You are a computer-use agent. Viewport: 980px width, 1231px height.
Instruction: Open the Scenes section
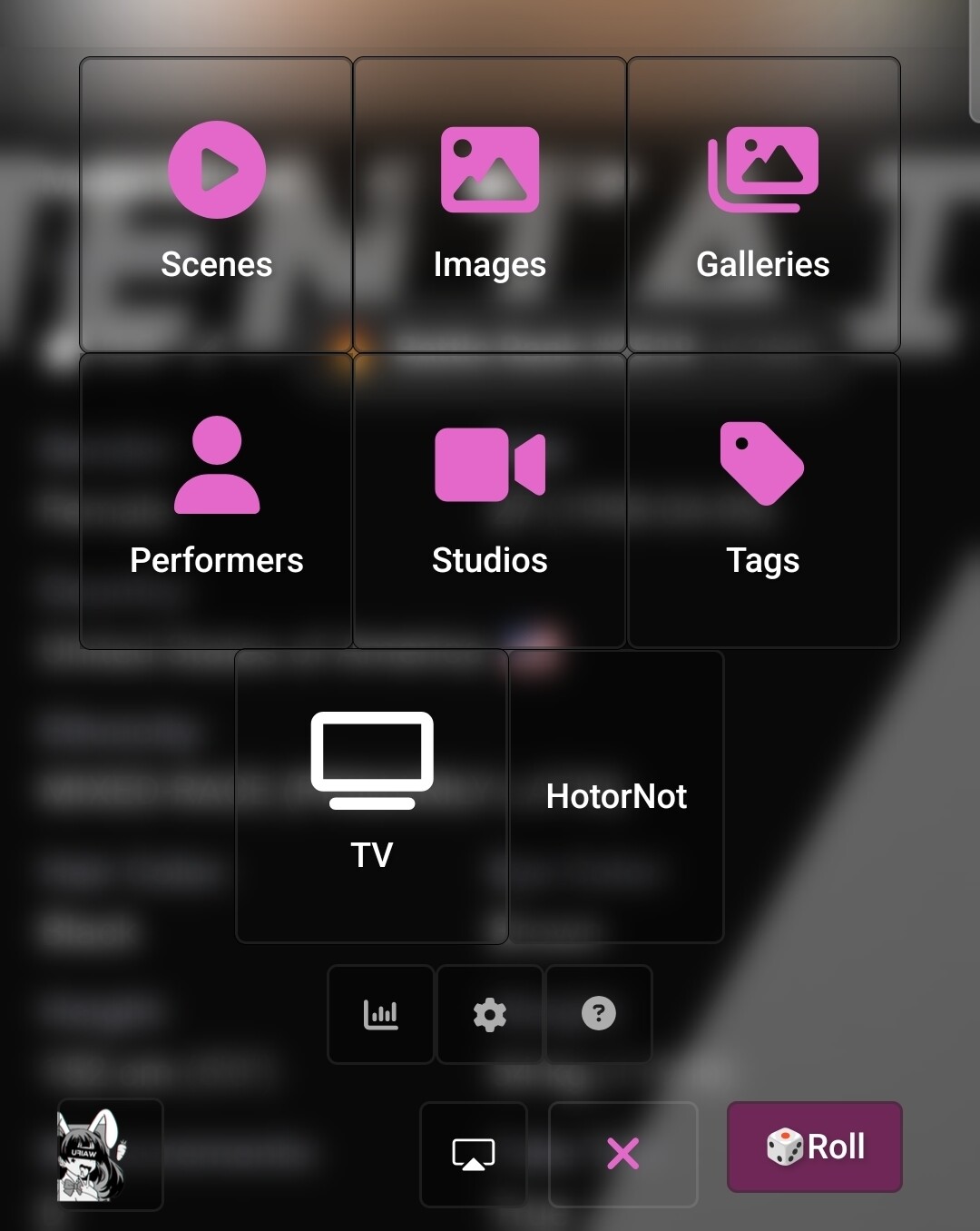[216, 205]
